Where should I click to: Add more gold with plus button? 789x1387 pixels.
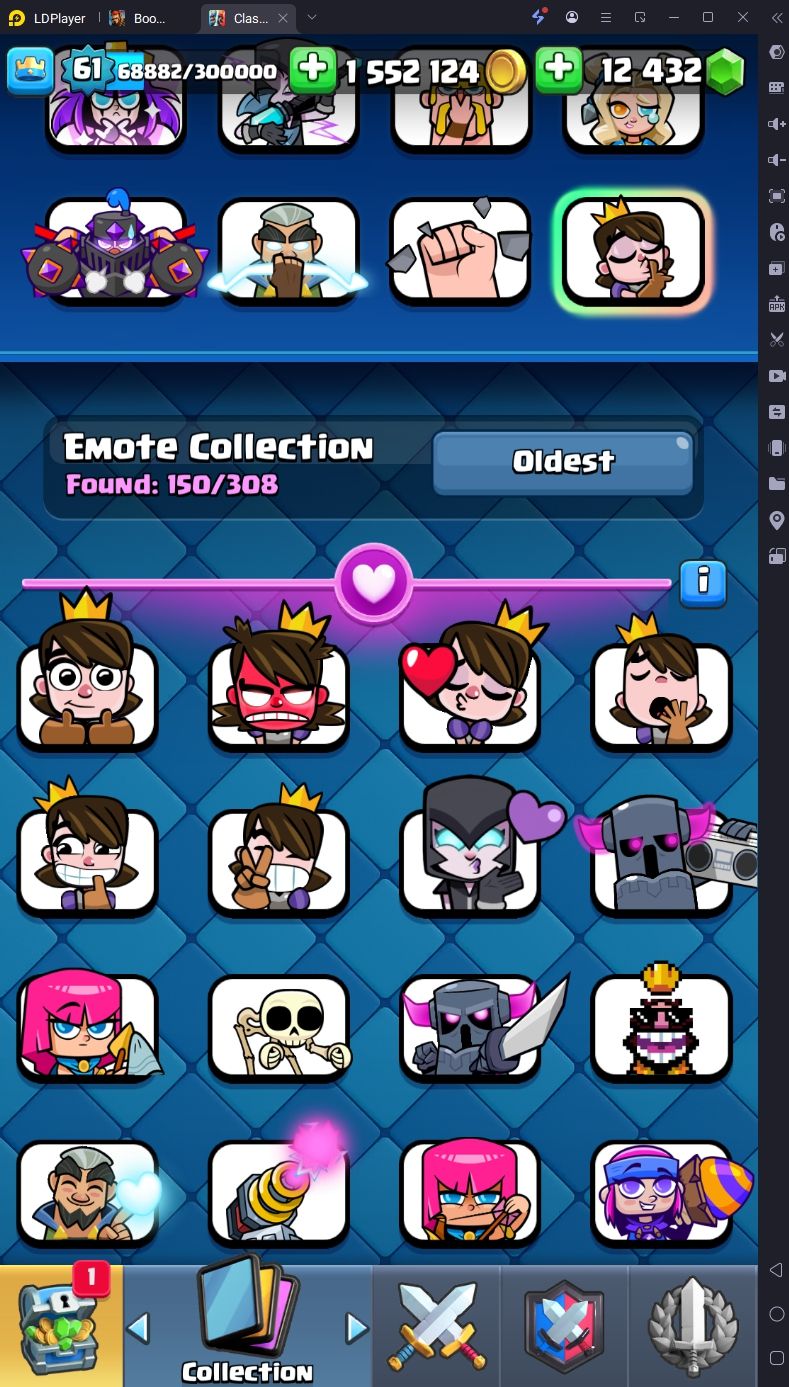point(313,70)
